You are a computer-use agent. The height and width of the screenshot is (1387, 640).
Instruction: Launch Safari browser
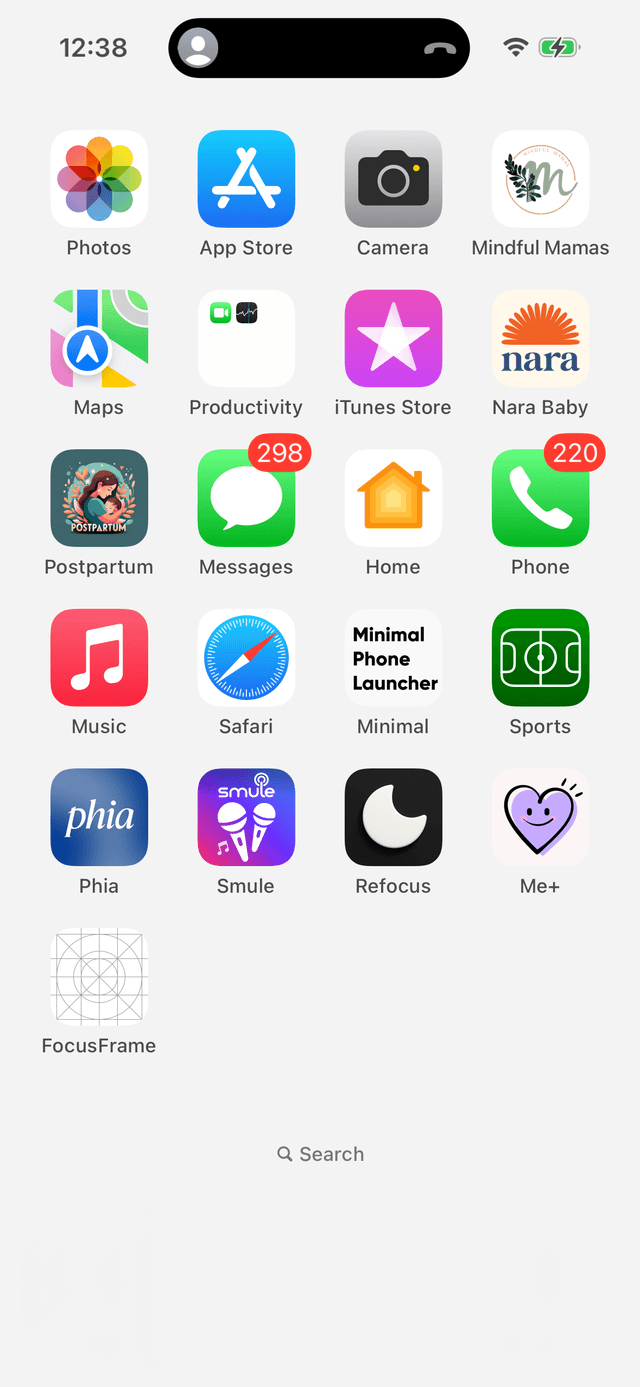pos(246,657)
